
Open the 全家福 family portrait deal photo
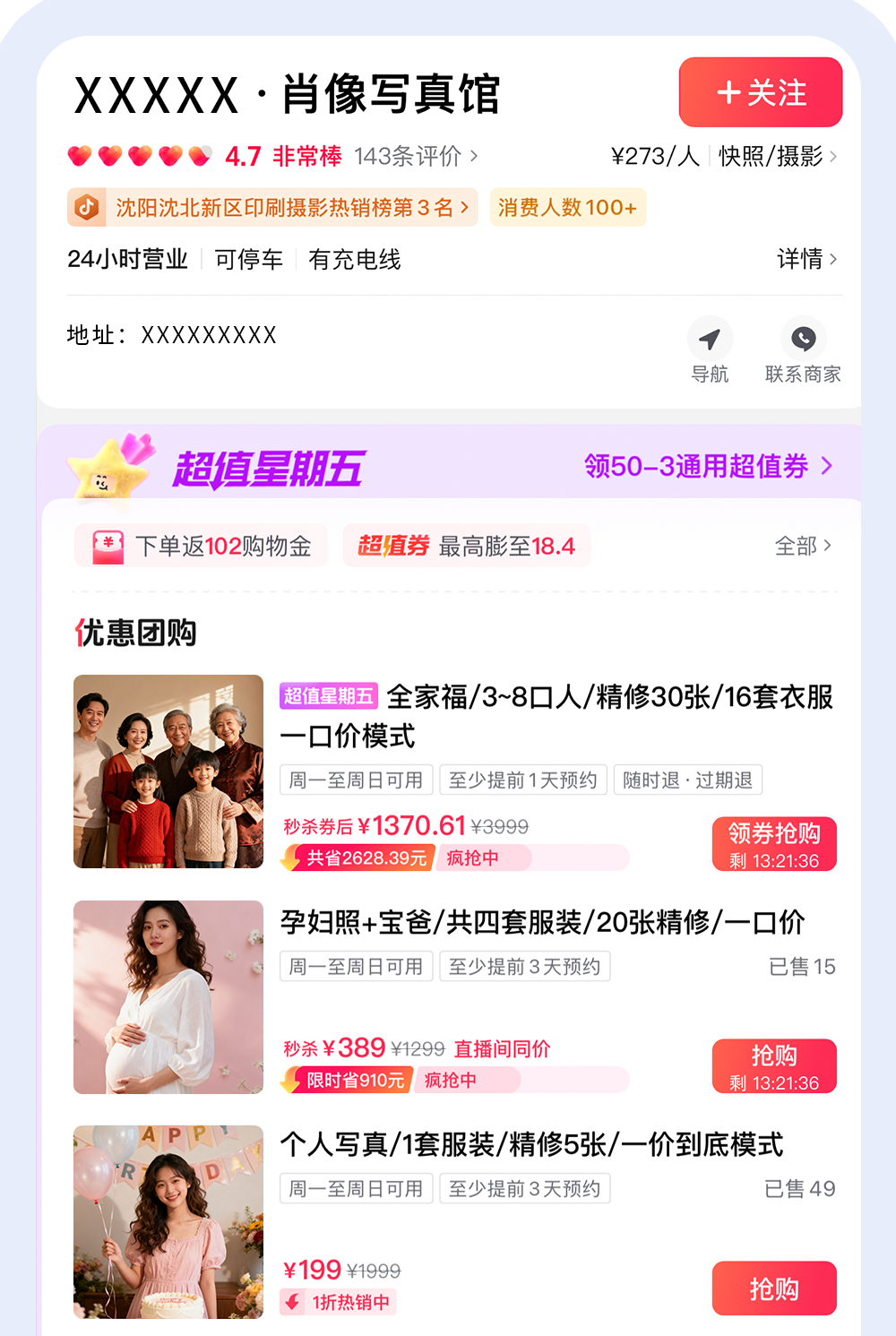(168, 771)
